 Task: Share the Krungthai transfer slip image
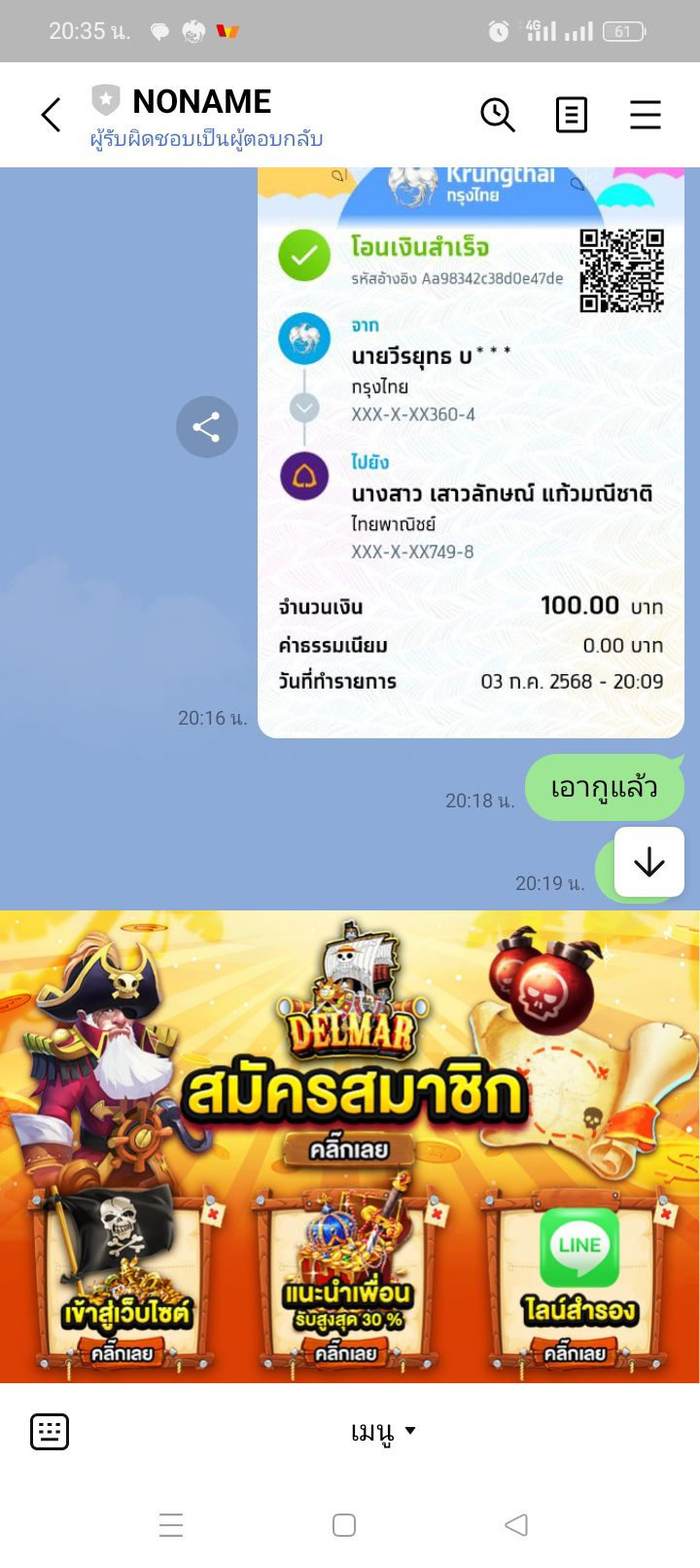tap(206, 427)
